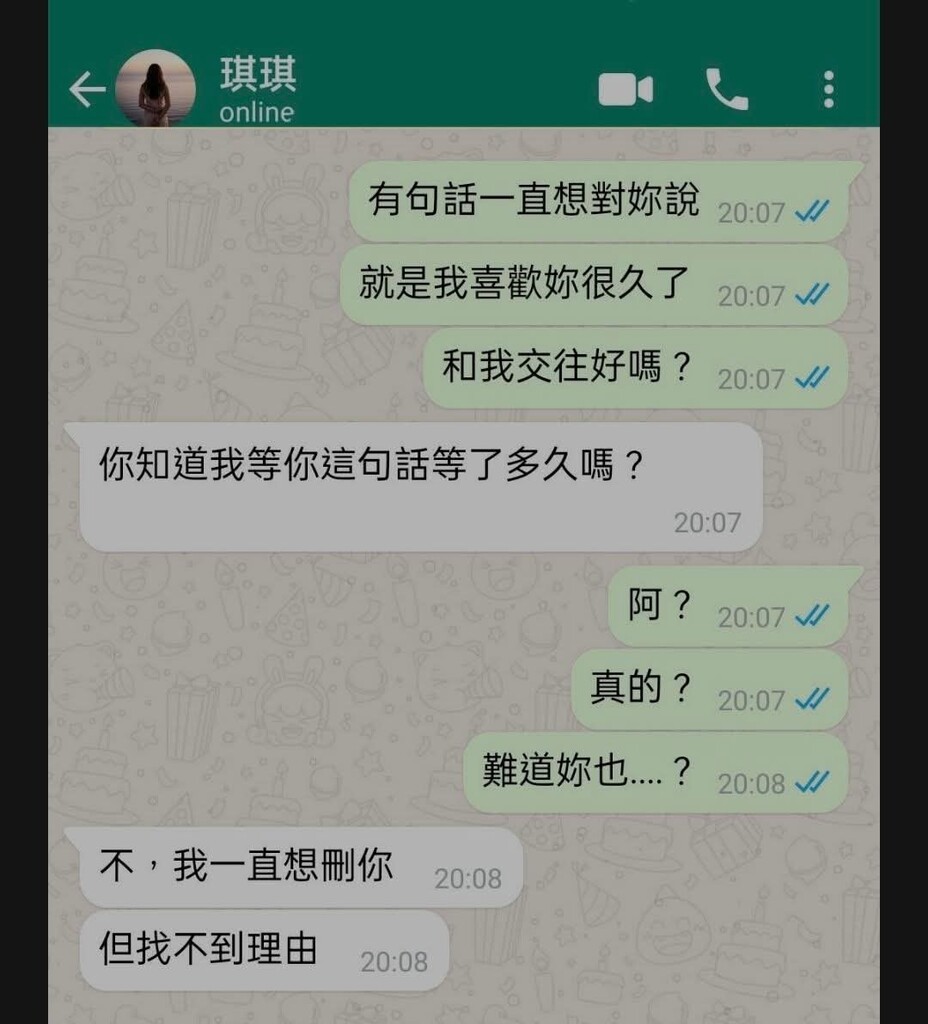Start a voice call with 琪琪
The height and width of the screenshot is (1024, 928).
tap(726, 90)
